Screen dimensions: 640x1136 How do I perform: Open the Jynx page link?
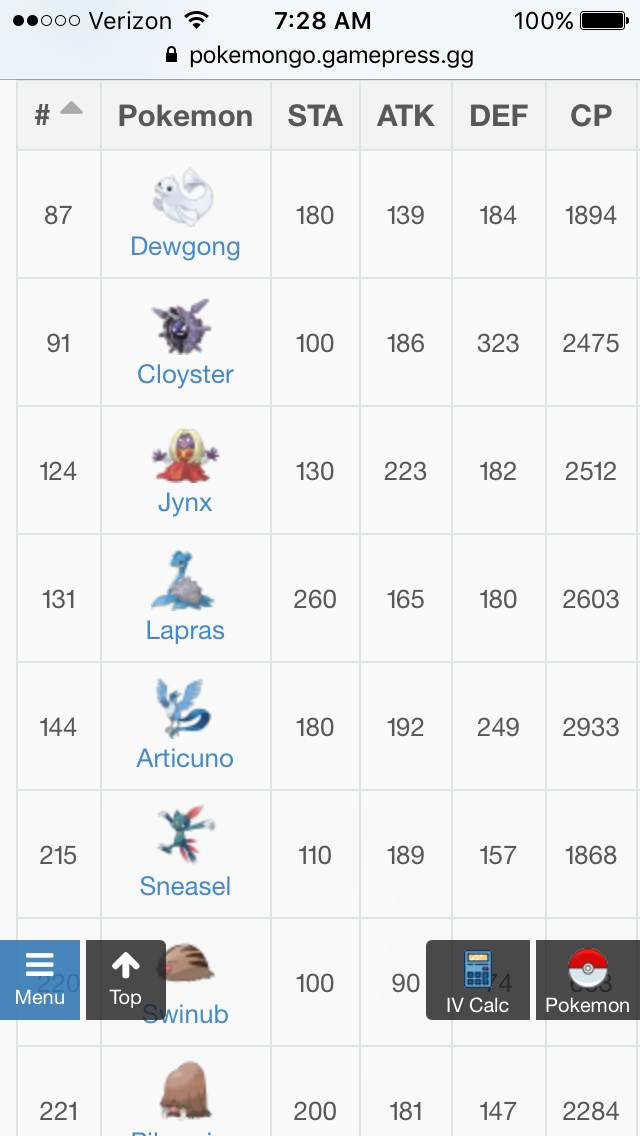(185, 502)
